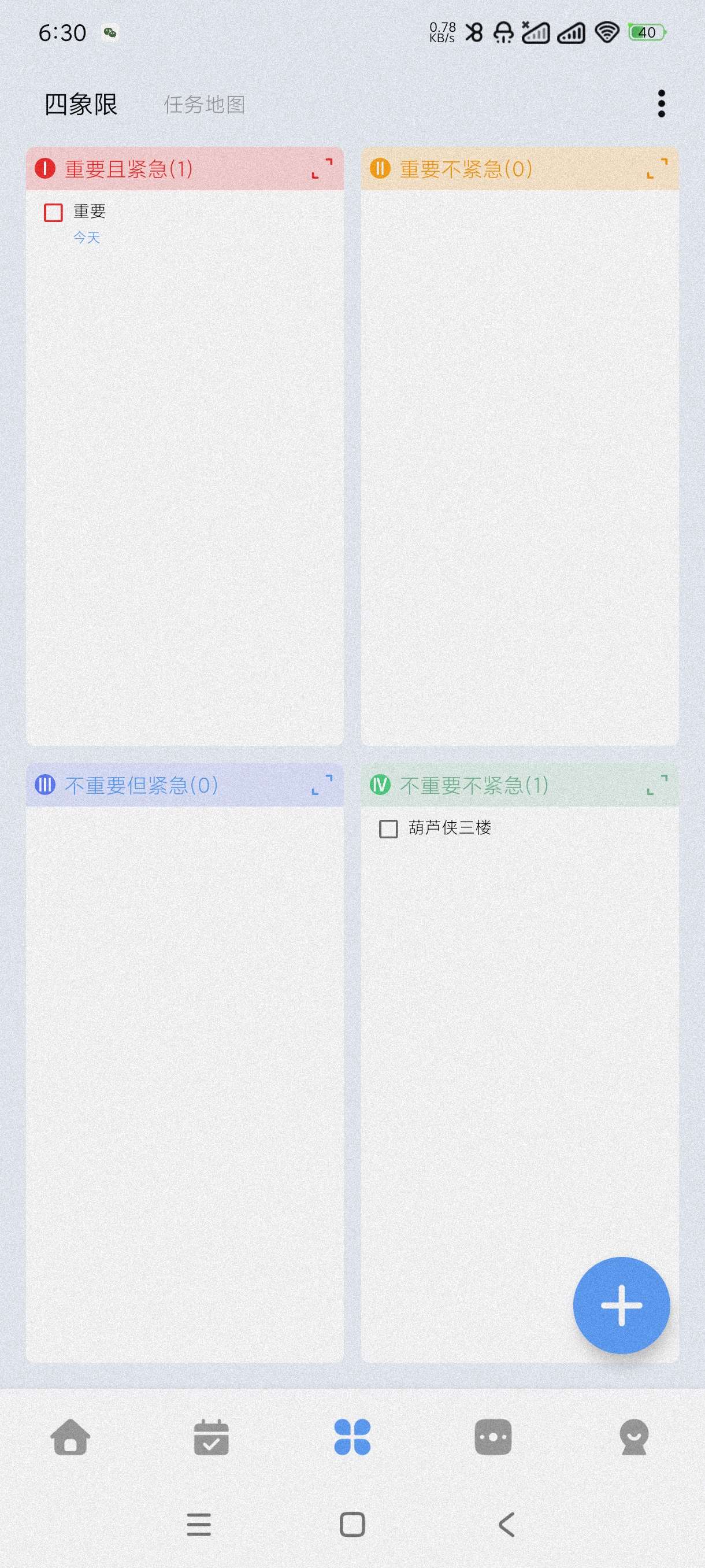This screenshot has width=705, height=1568.
Task: Mark 葫芦侠三楼 task as done
Action: point(388,829)
